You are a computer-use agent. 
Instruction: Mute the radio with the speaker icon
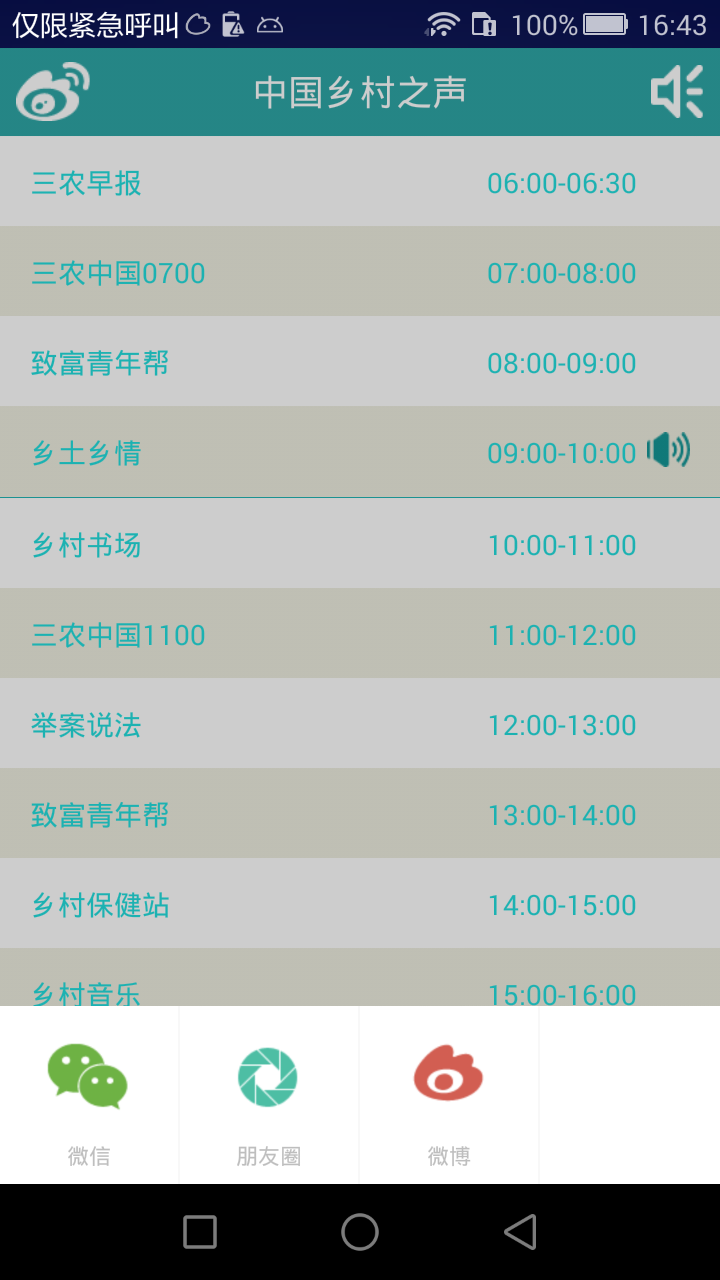point(677,92)
